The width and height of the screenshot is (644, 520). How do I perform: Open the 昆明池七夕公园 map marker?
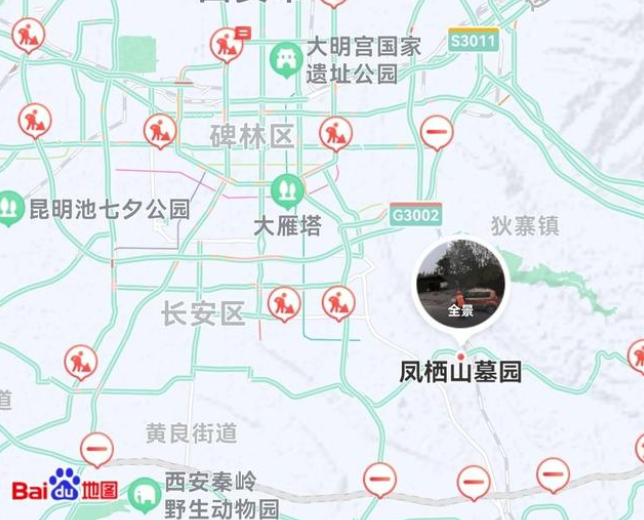(9, 209)
